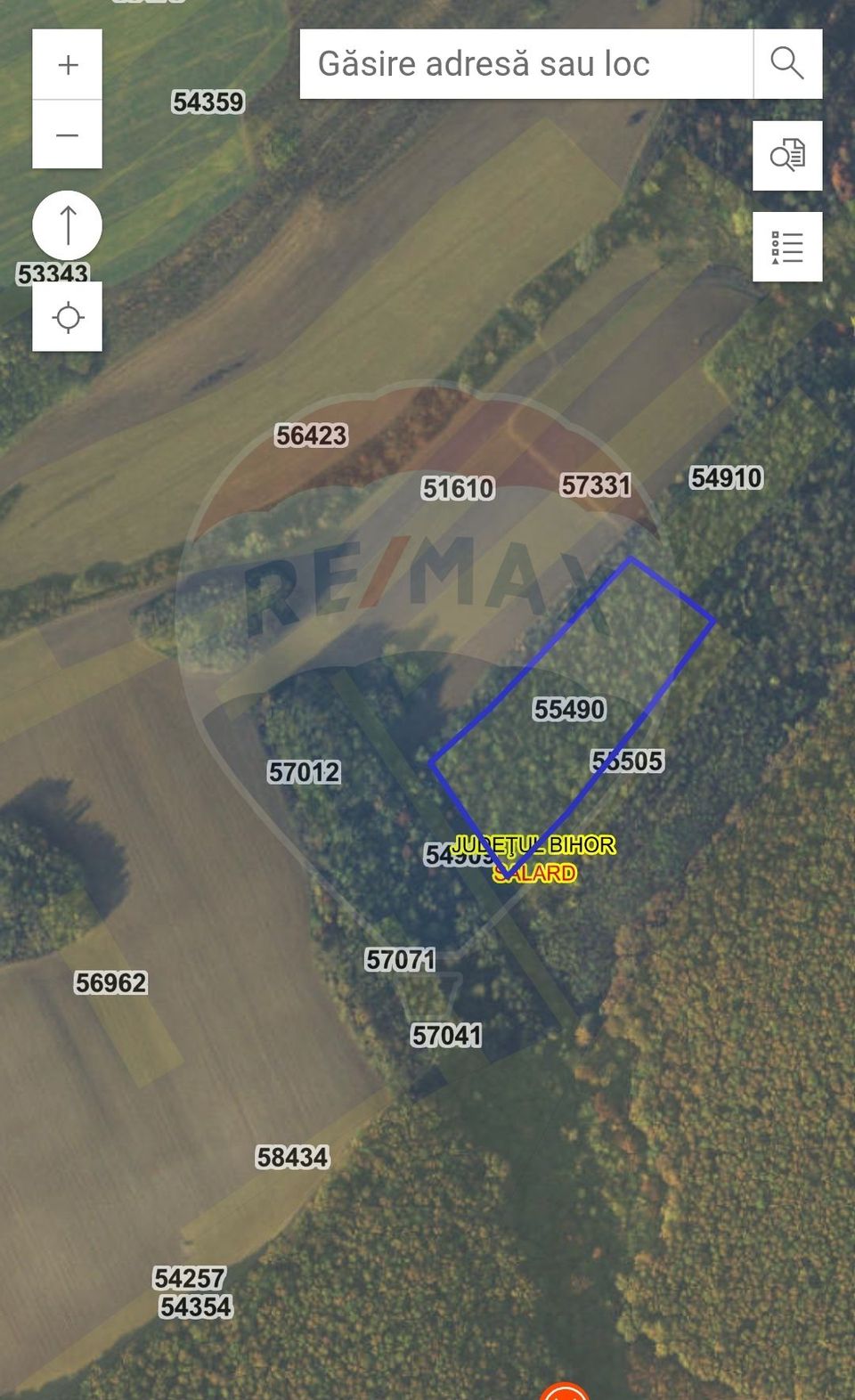855x1400 pixels.
Task: Click parcel label 57331
Action: tap(598, 486)
